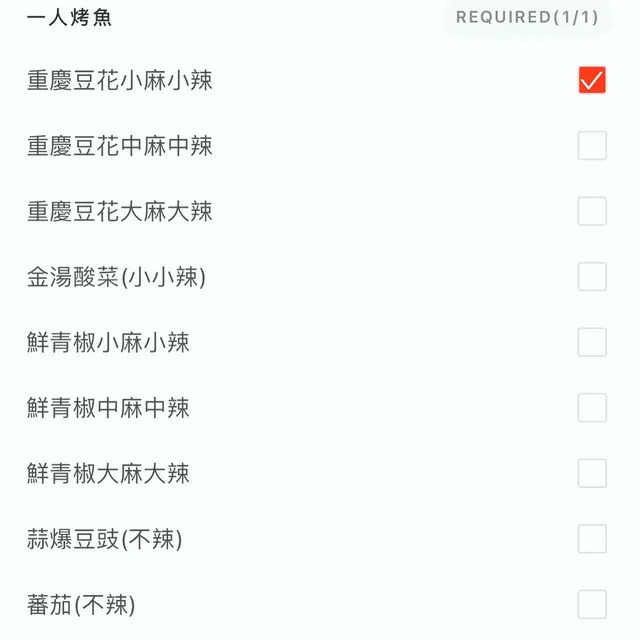Screen dimensions: 640x640
Task: Choose 重慶豆花大麻大辣 option
Action: click(592, 212)
